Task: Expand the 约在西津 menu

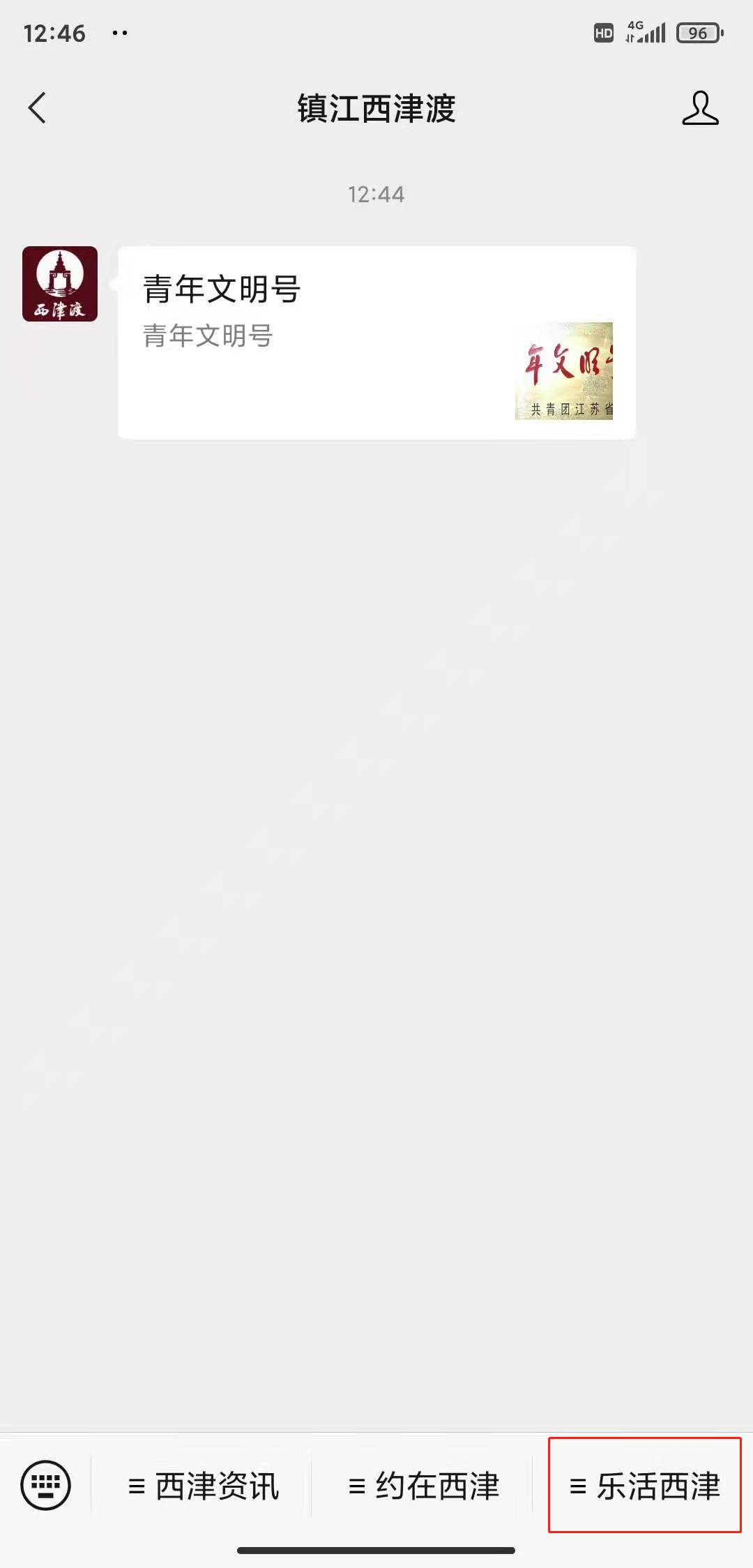Action: [x=423, y=1486]
